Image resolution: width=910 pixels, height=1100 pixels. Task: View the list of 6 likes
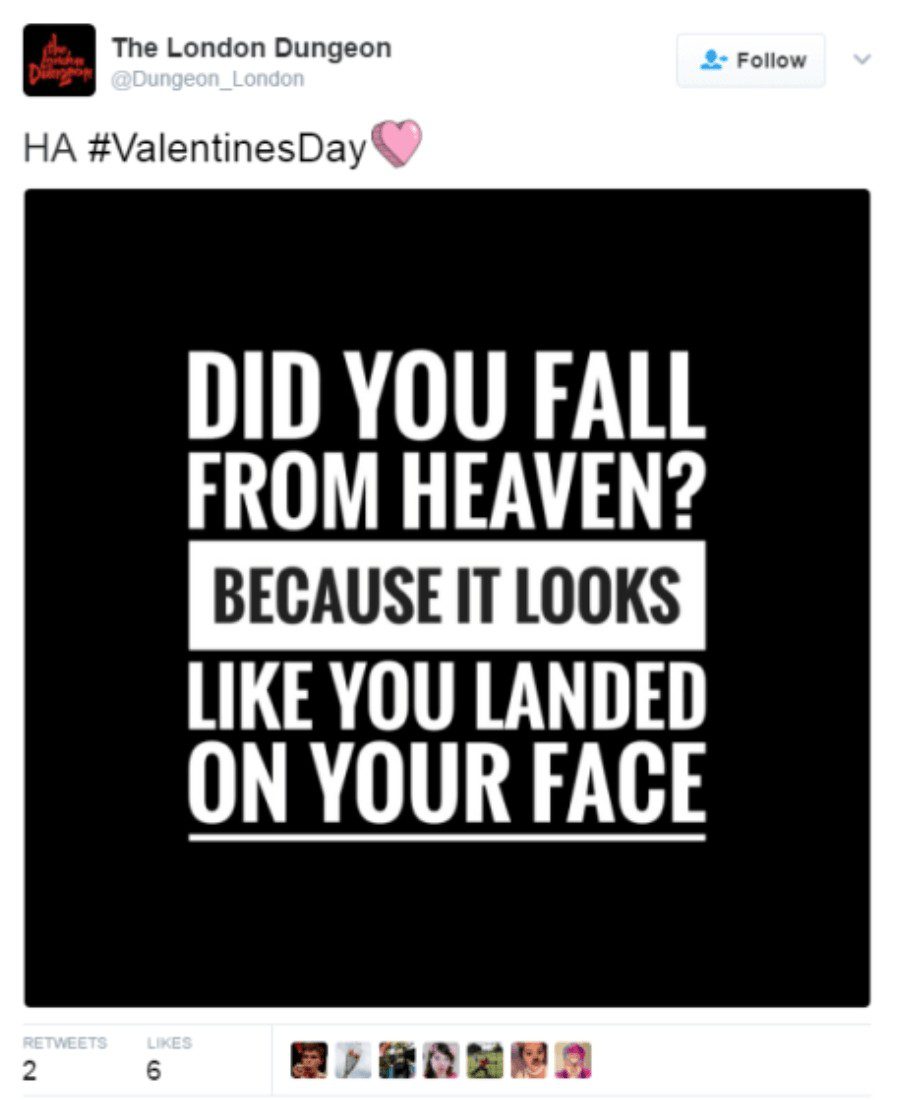click(x=168, y=1058)
